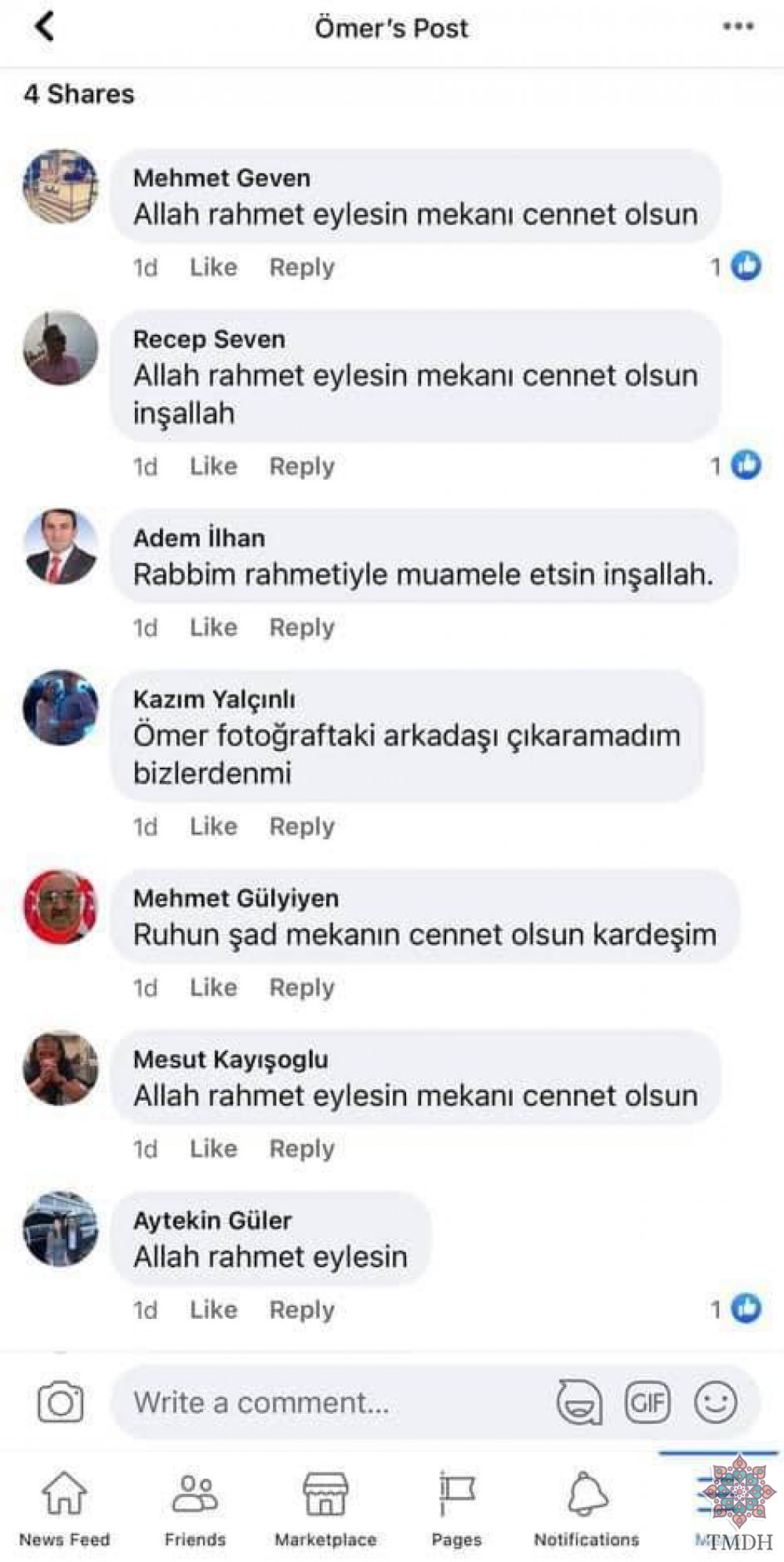
Task: Go back from Ömer's Post
Action: coord(44,27)
